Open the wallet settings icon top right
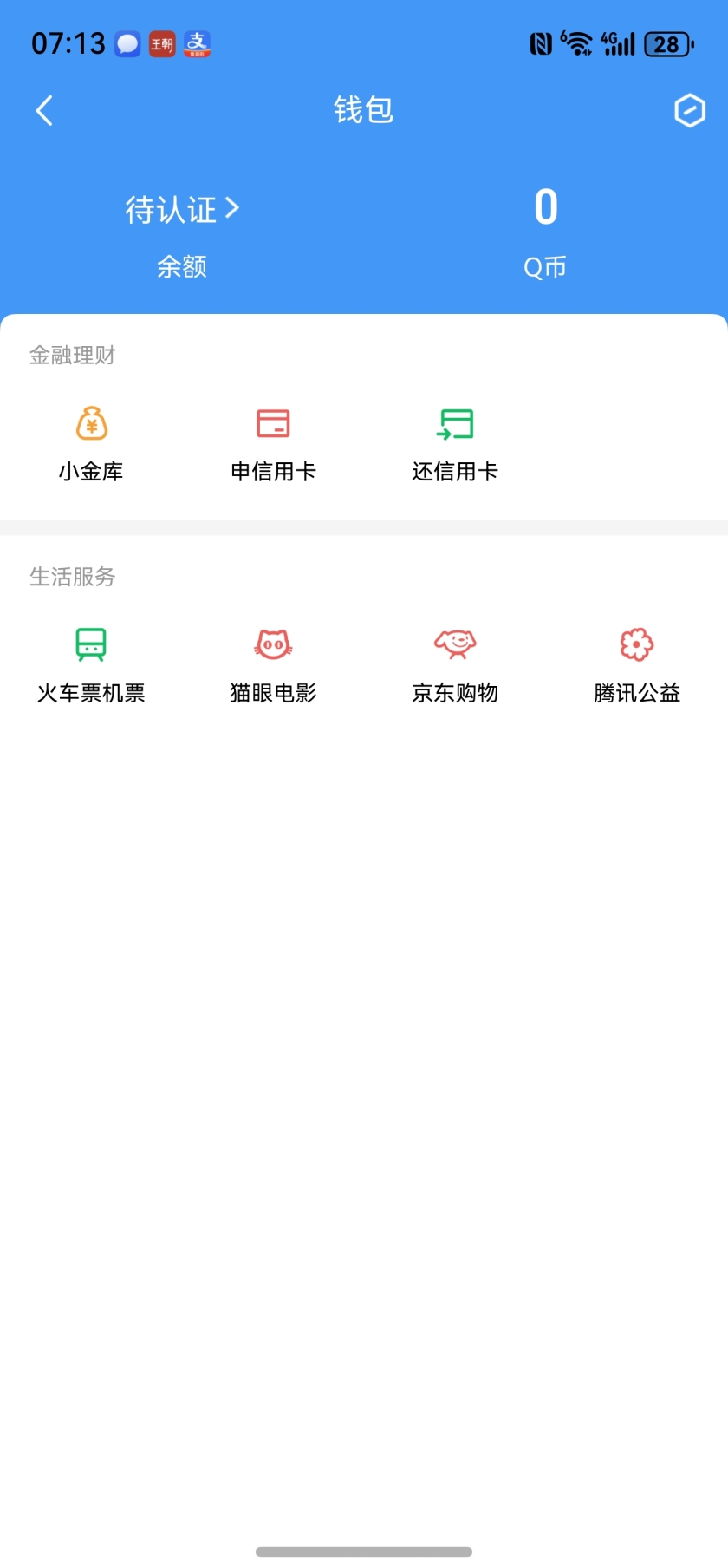Screen dimensions: 728x1568 689,111
